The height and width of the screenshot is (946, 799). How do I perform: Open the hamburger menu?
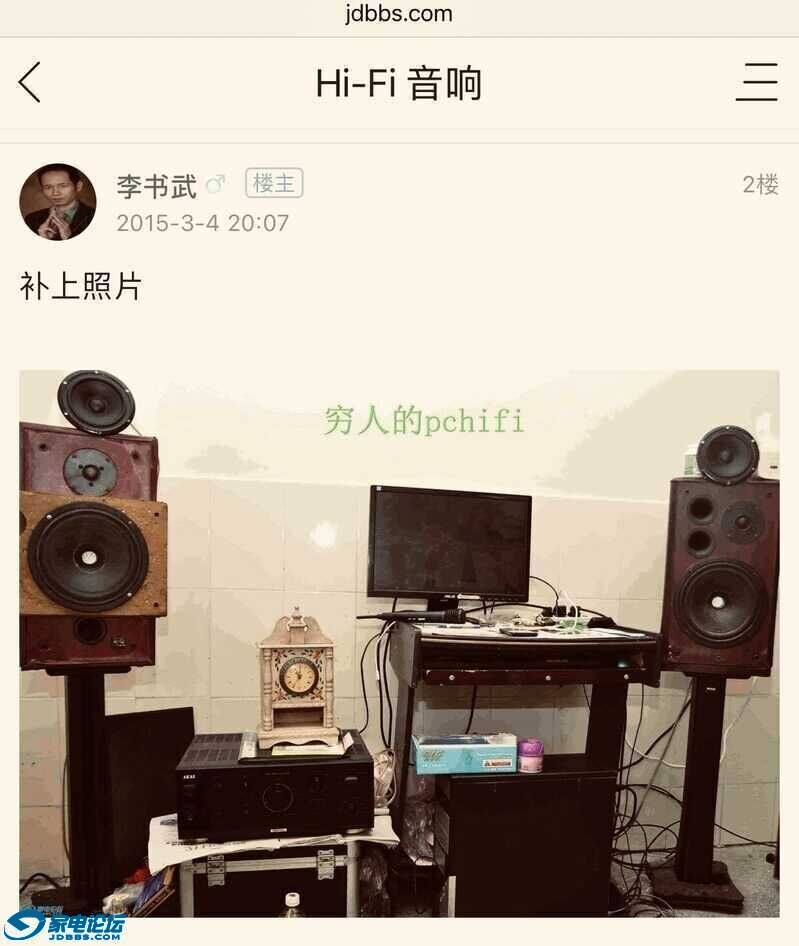pos(756,82)
